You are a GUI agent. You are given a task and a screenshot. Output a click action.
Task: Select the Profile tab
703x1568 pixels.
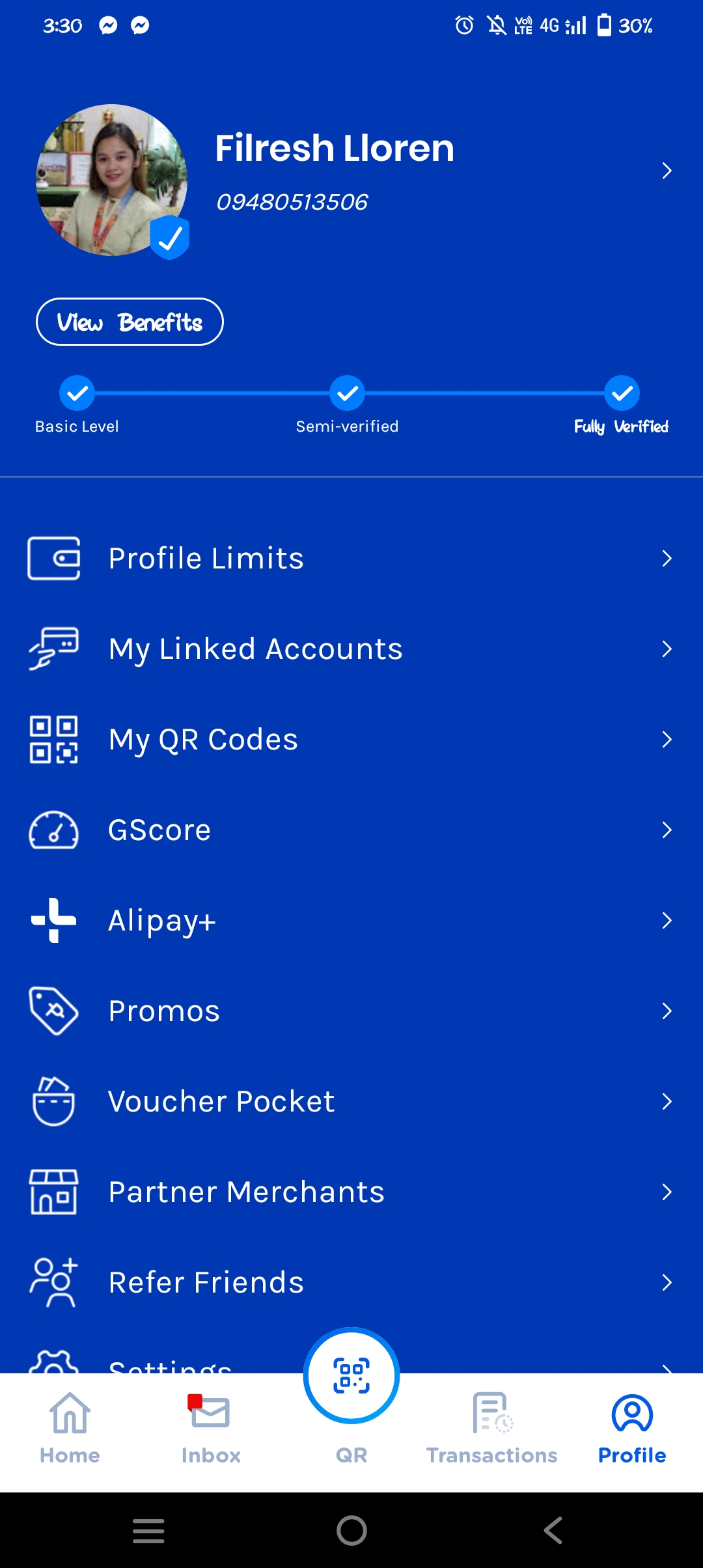pyautogui.click(x=631, y=1429)
